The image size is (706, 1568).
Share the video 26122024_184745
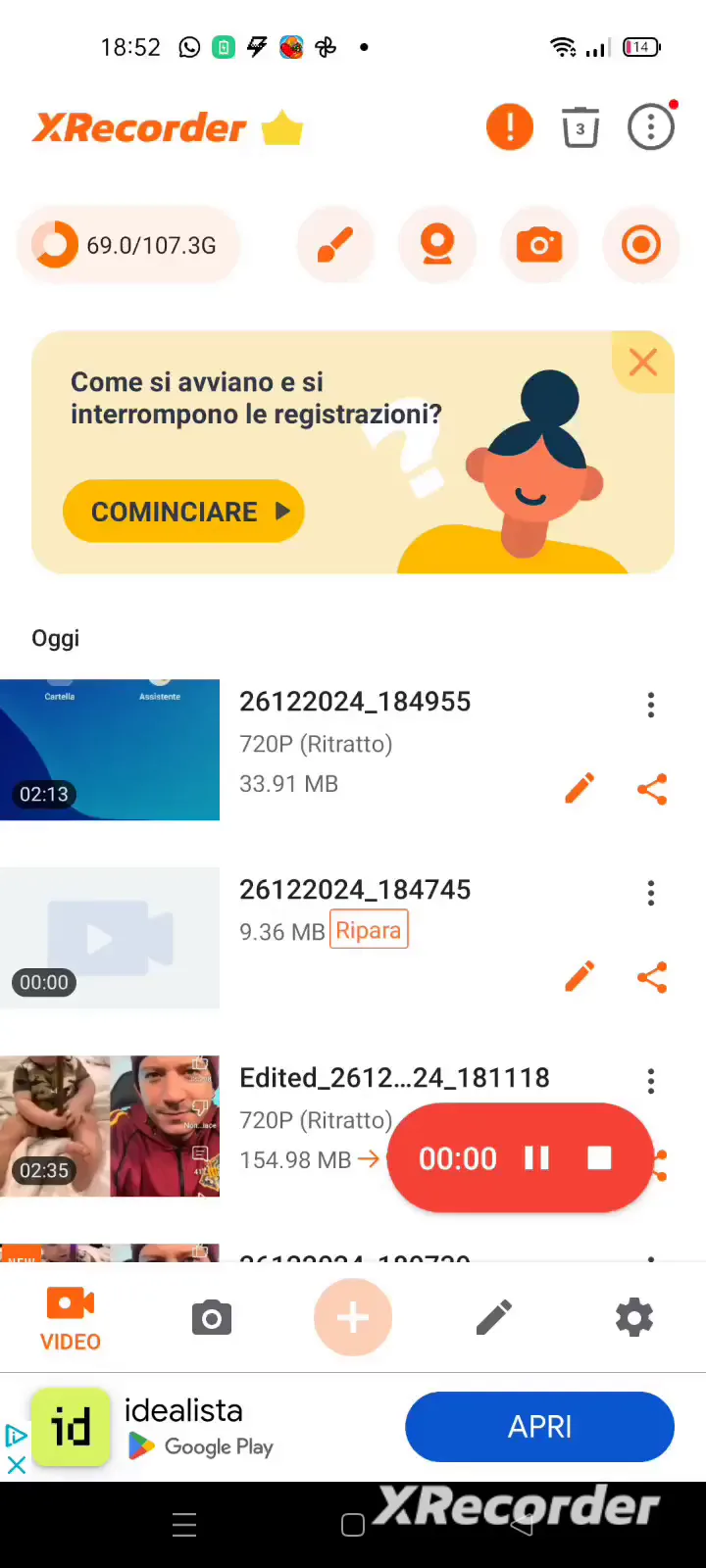[652, 977]
